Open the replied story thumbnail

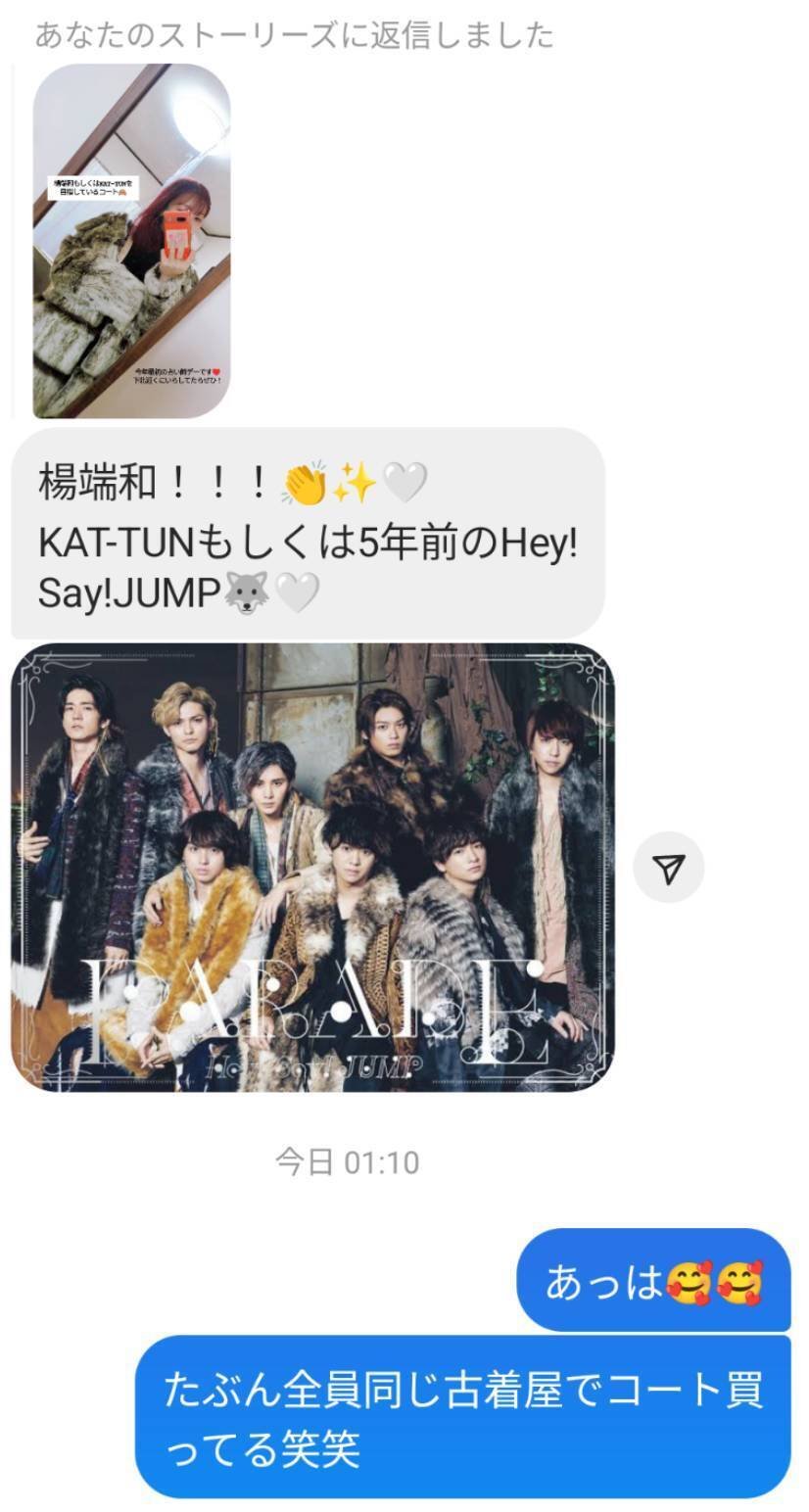coord(132,241)
